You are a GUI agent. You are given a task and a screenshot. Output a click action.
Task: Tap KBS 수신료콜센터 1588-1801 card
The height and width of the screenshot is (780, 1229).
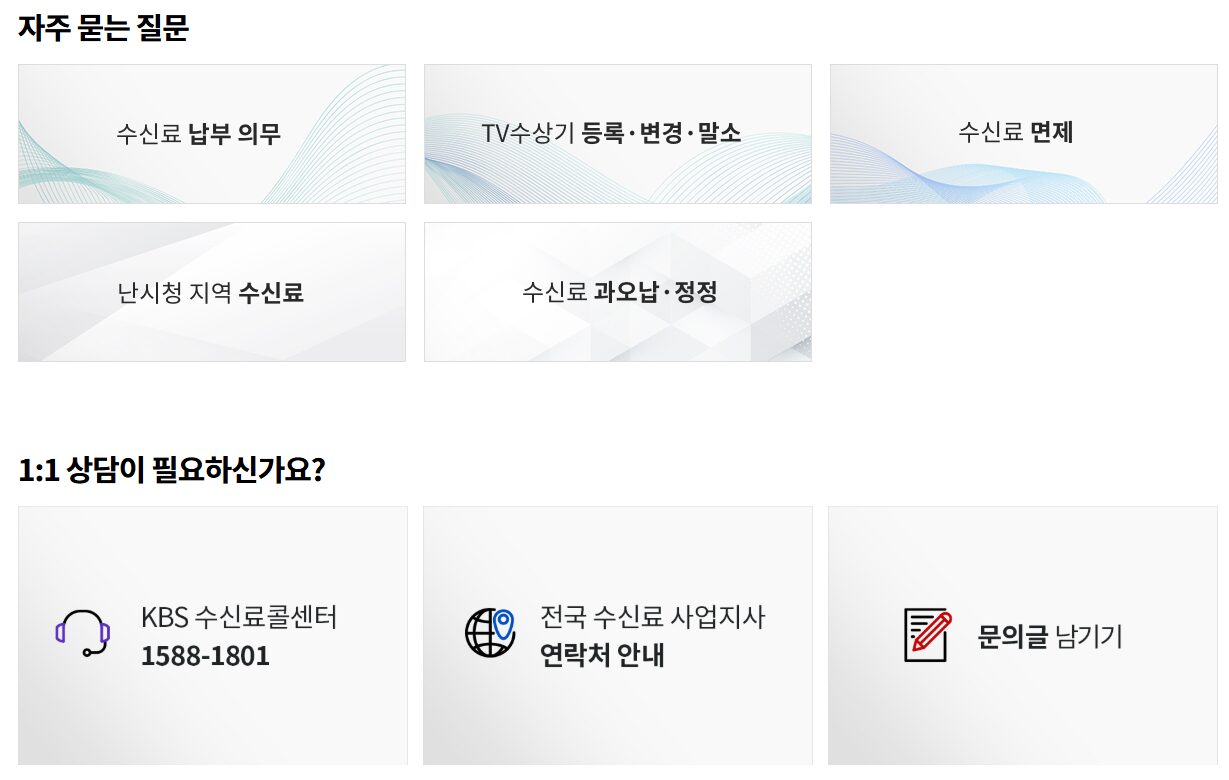(x=212, y=636)
